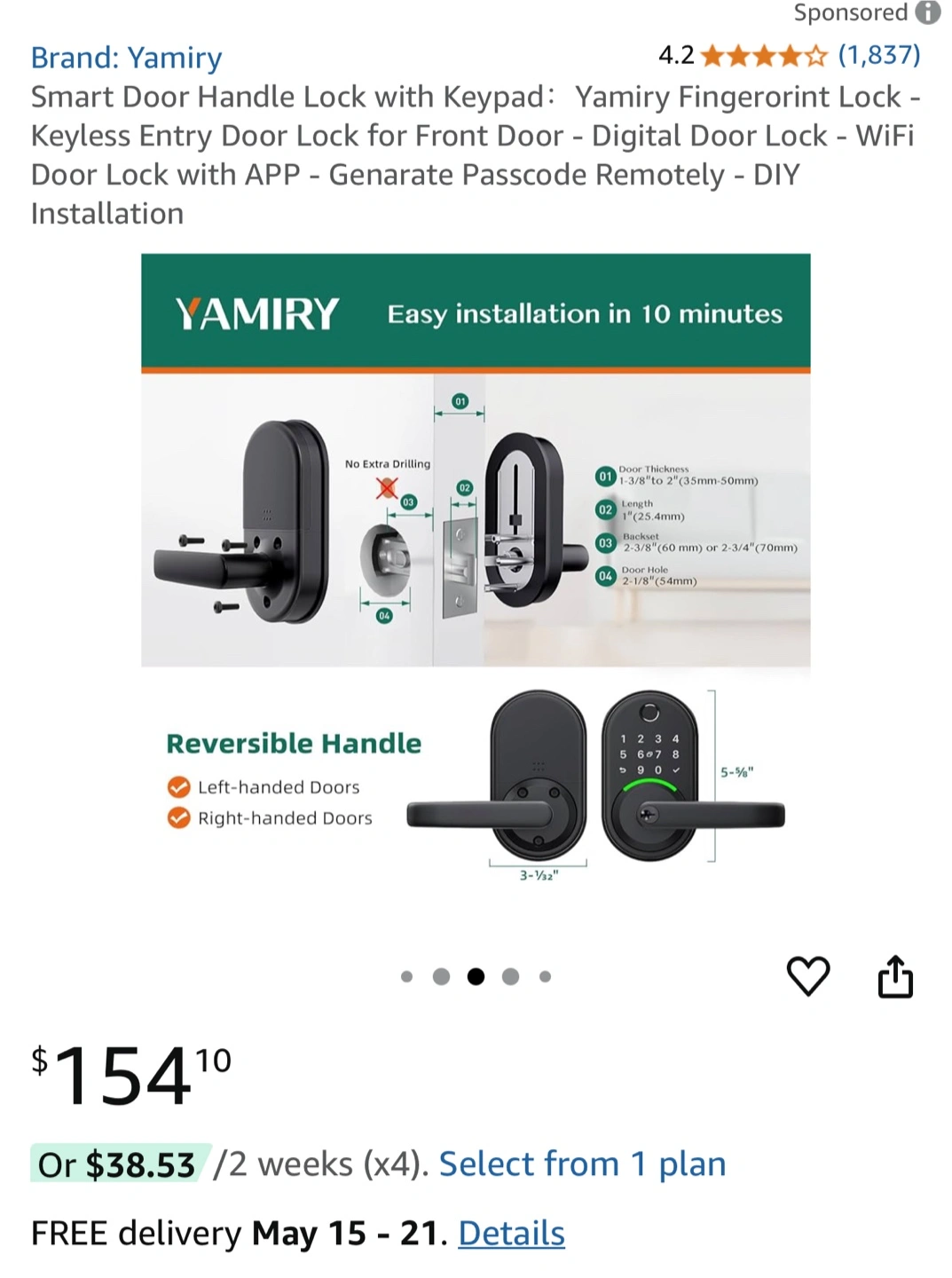Tap Select from 1 plan link
The height and width of the screenshot is (1278, 952).
pos(582,1164)
